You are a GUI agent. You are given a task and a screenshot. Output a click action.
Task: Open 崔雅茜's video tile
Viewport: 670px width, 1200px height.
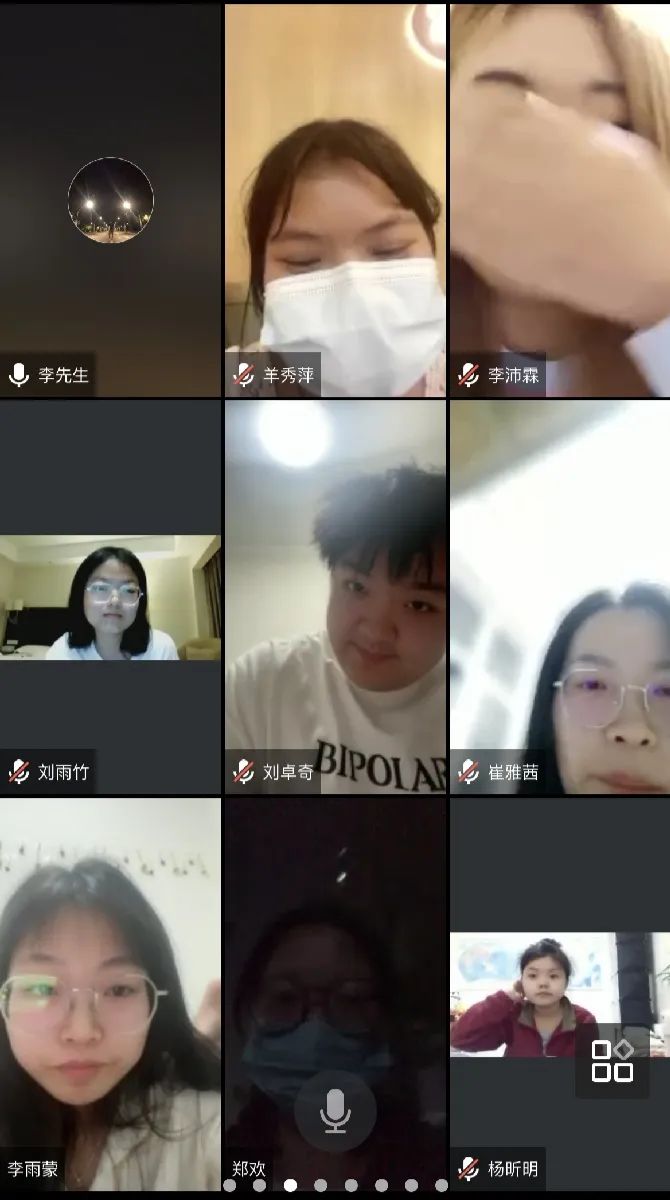coord(560,597)
